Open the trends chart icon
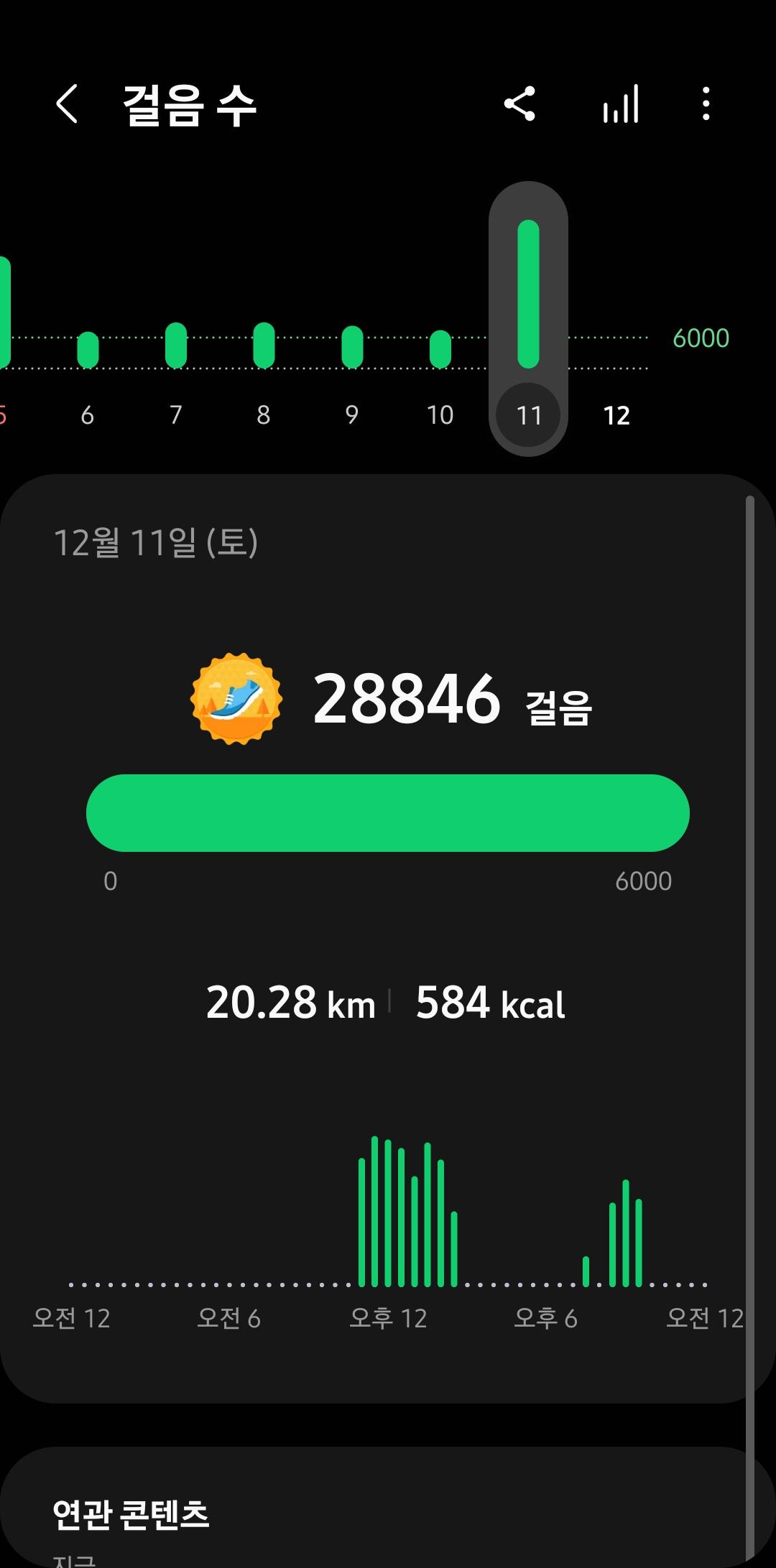776x1568 pixels. pos(621,105)
